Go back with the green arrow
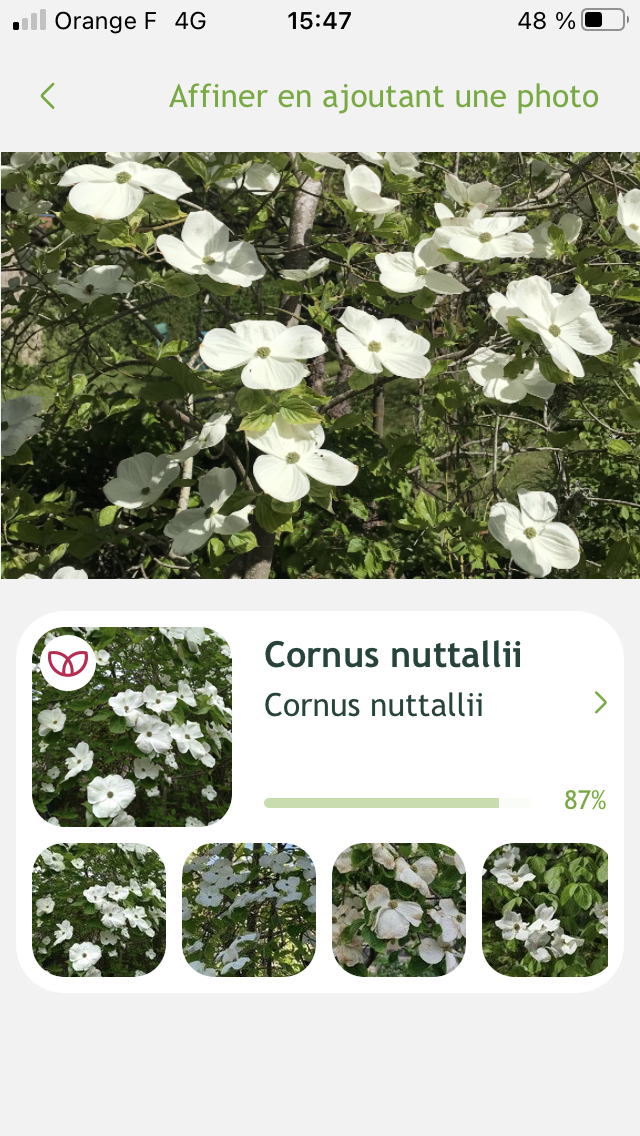 coord(48,96)
